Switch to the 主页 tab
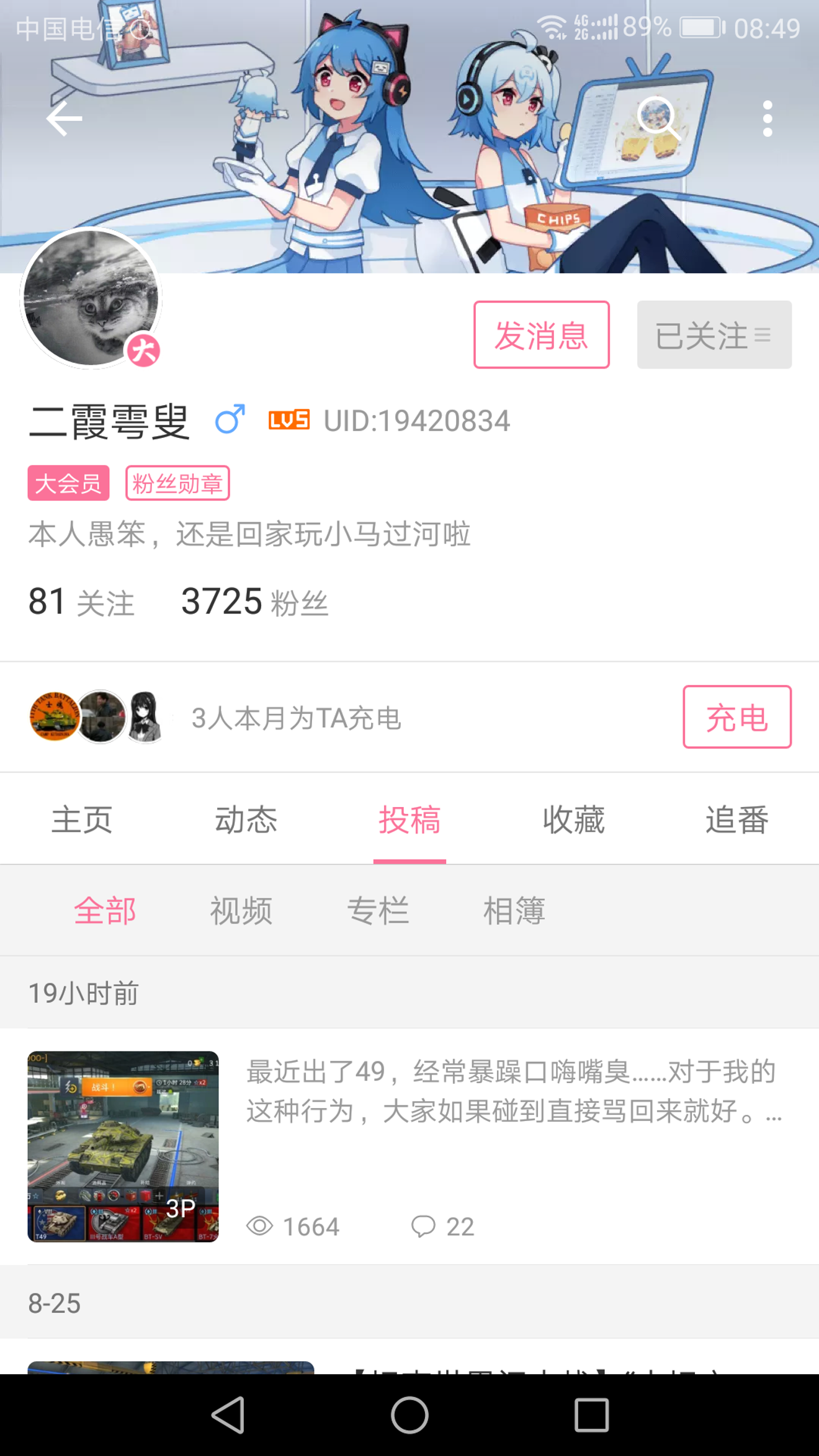This screenshot has width=819, height=1456. click(x=82, y=820)
